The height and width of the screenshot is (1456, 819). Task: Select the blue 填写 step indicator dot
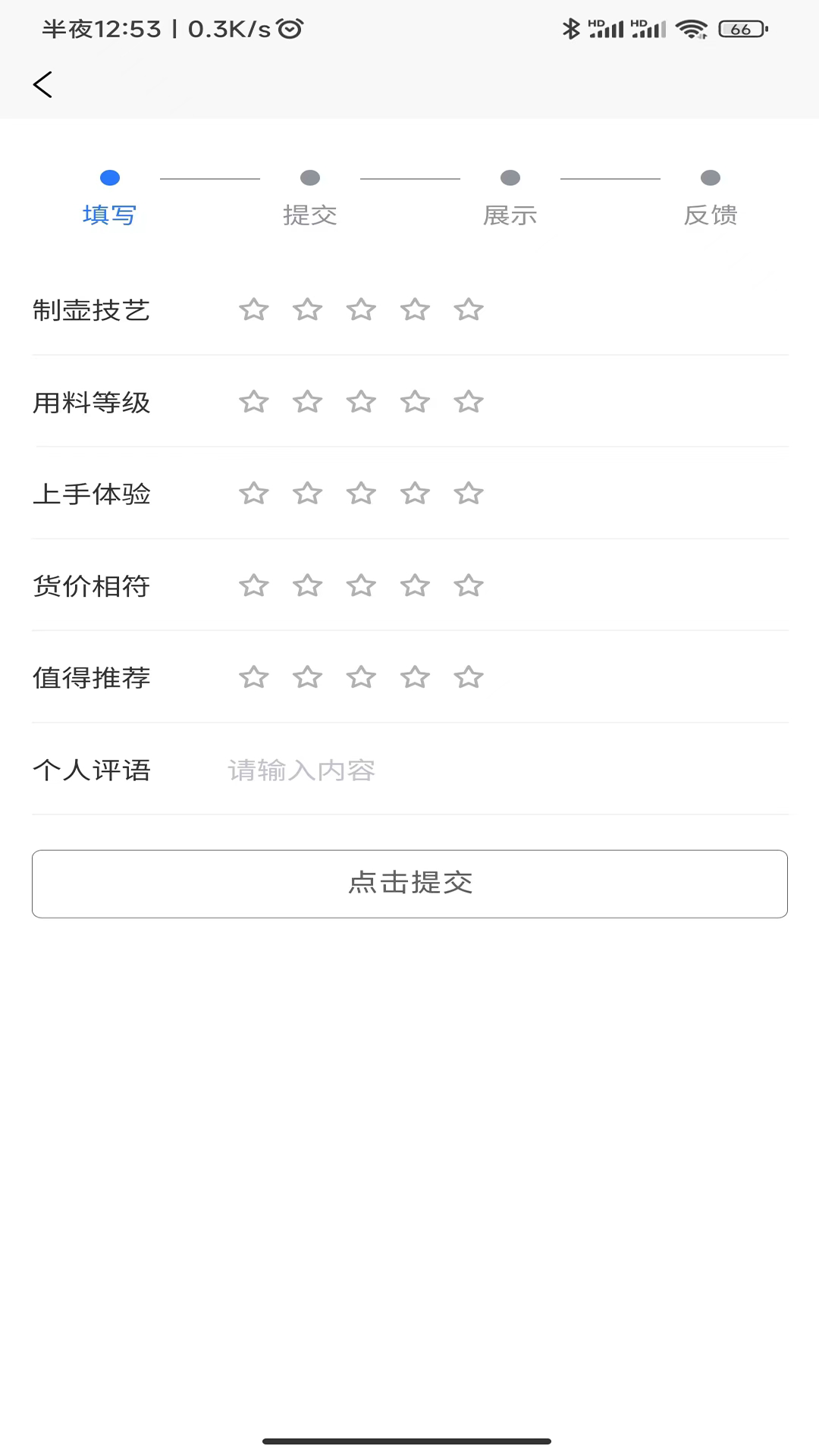pos(109,178)
